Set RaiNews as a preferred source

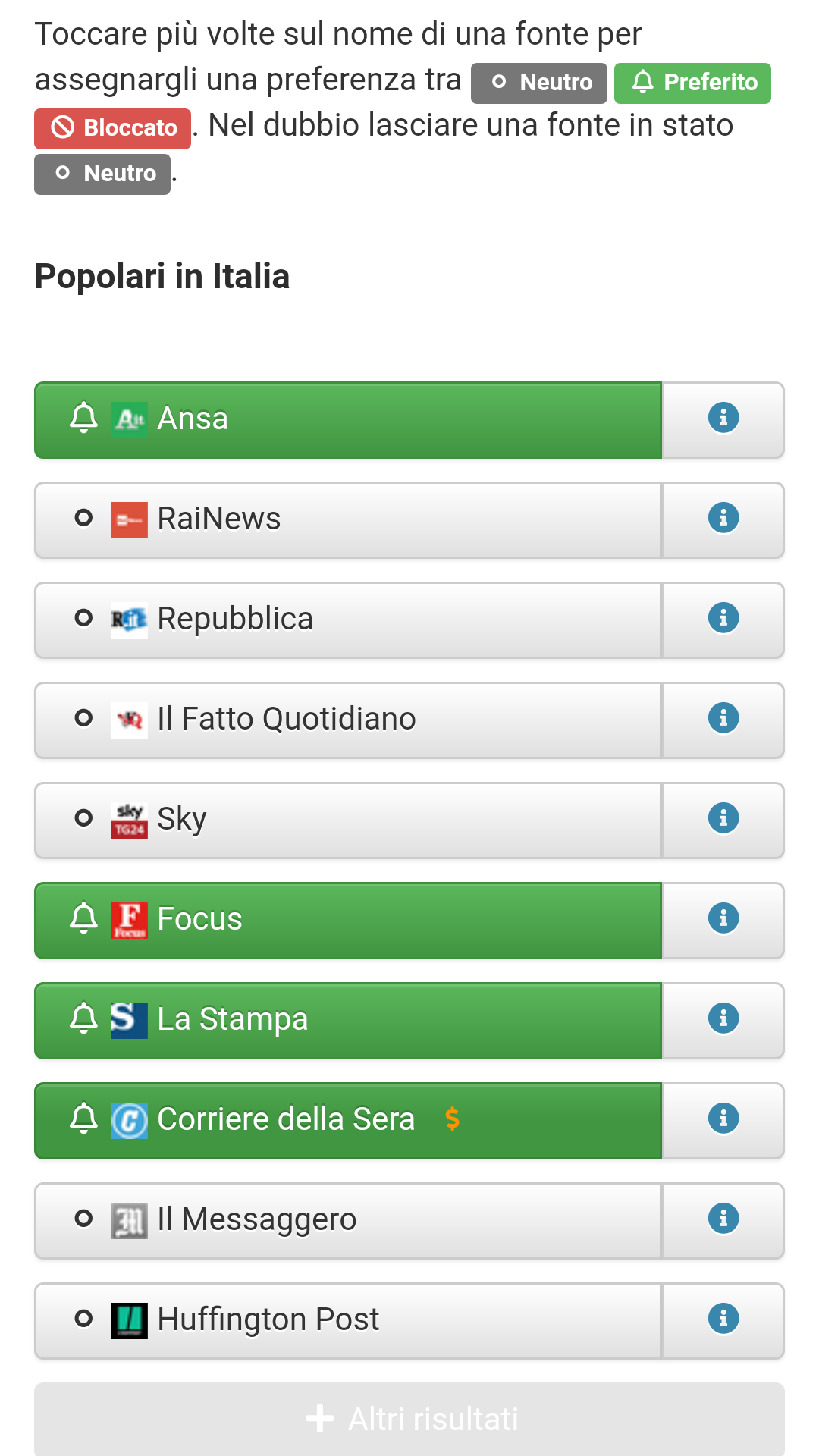[x=348, y=520]
